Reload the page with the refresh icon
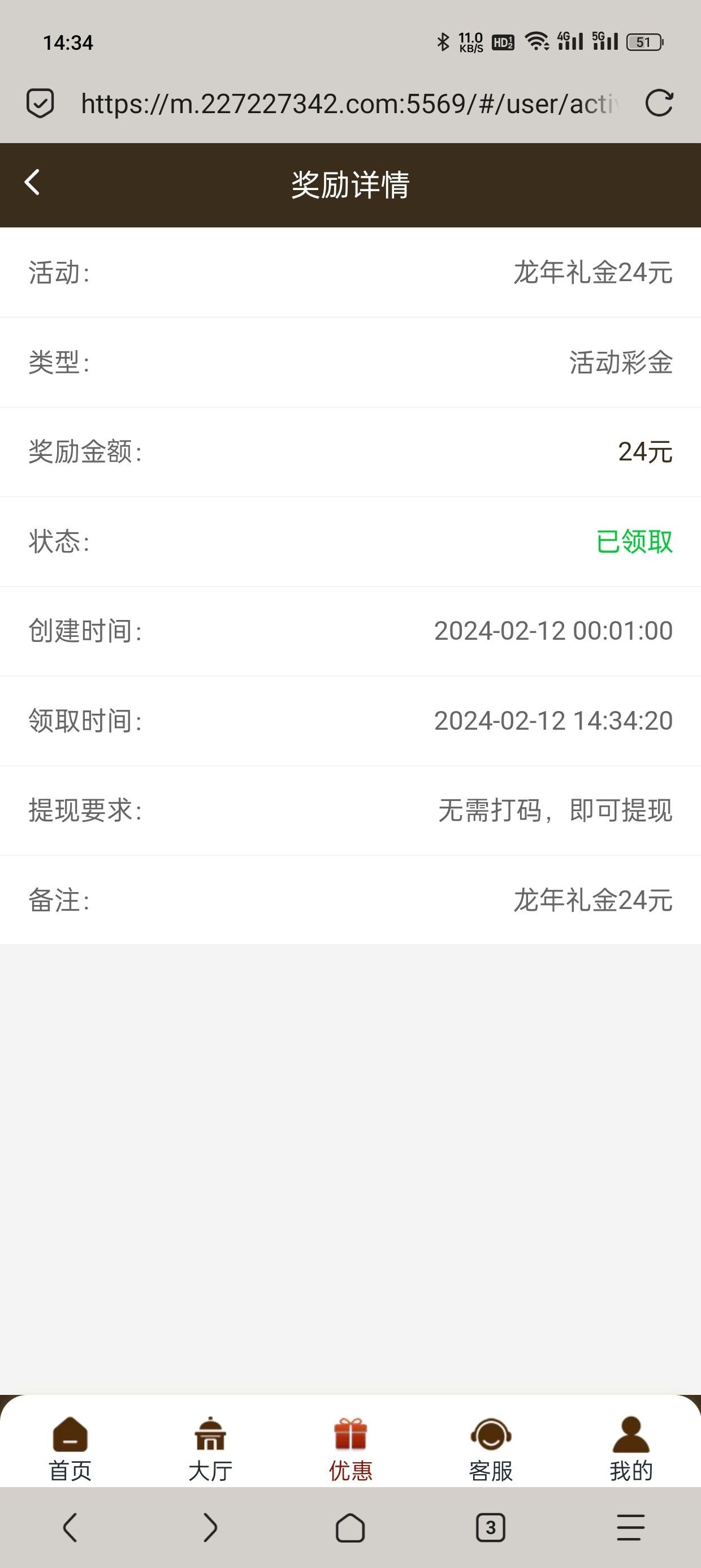This screenshot has height=1568, width=701. pos(659,103)
